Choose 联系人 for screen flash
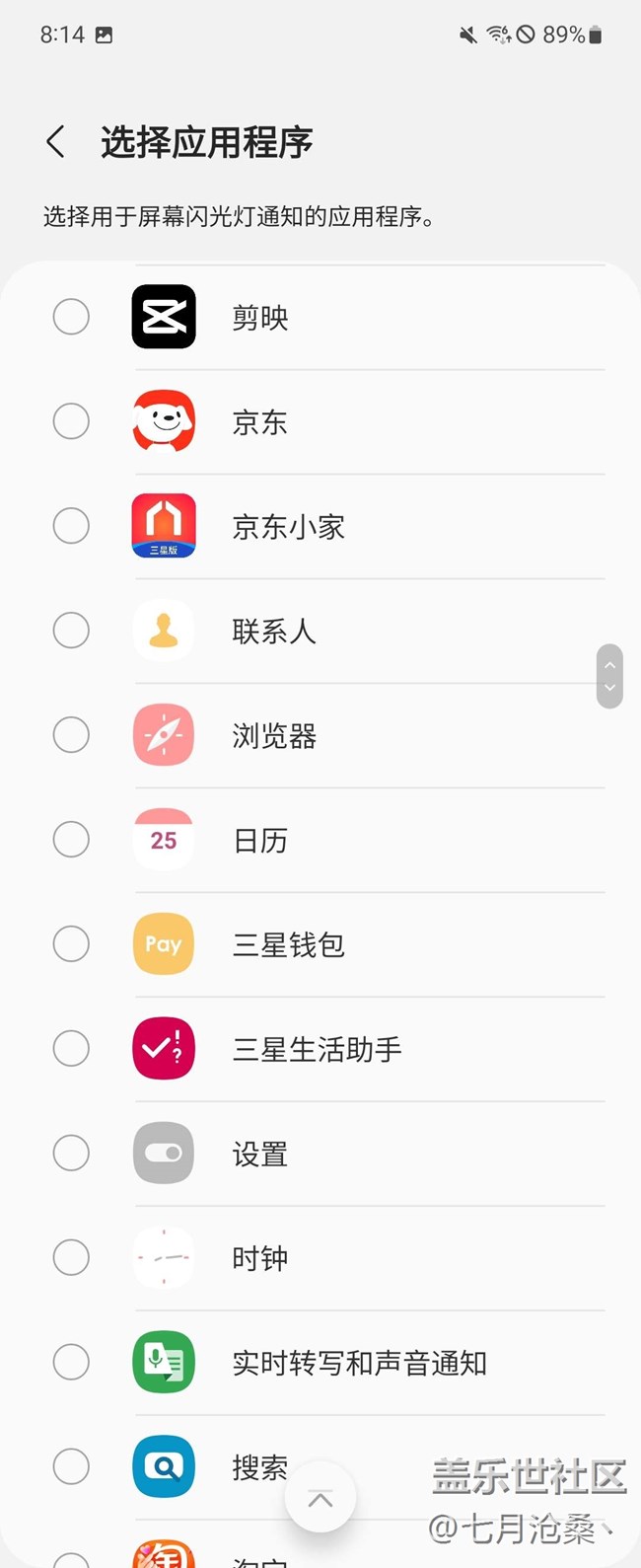 coord(71,631)
